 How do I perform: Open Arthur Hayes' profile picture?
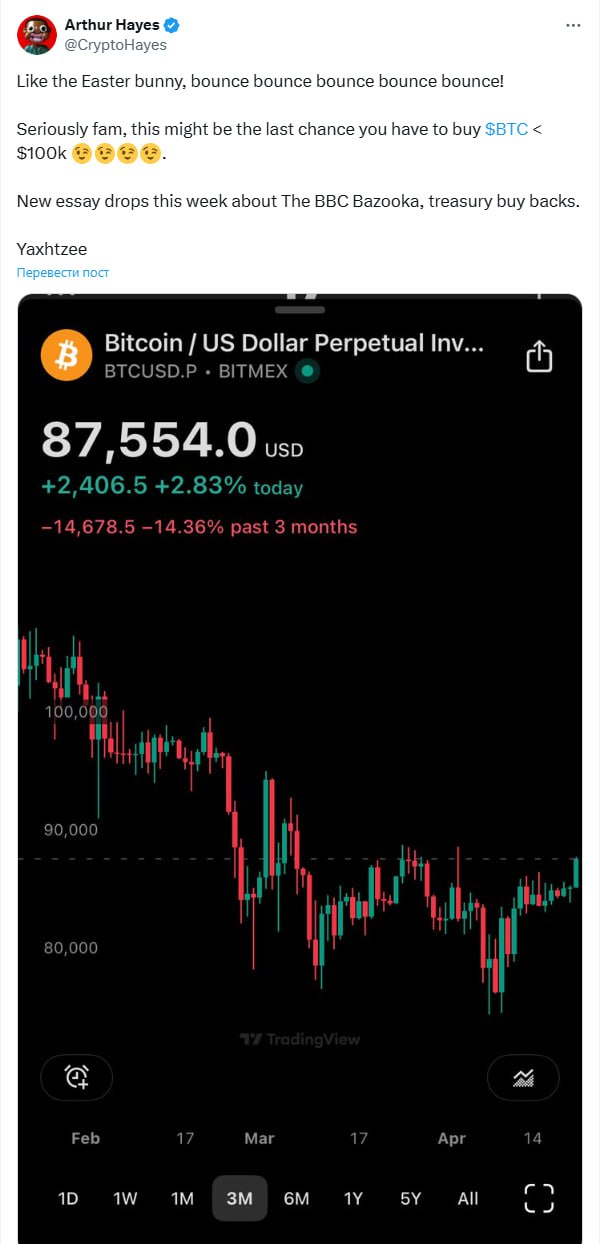(x=36, y=34)
